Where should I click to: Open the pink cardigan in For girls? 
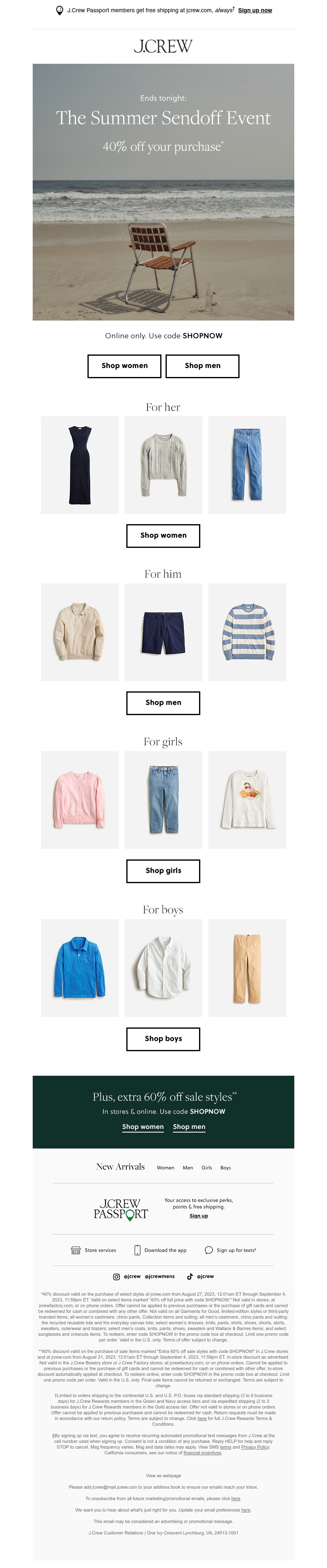(80, 800)
